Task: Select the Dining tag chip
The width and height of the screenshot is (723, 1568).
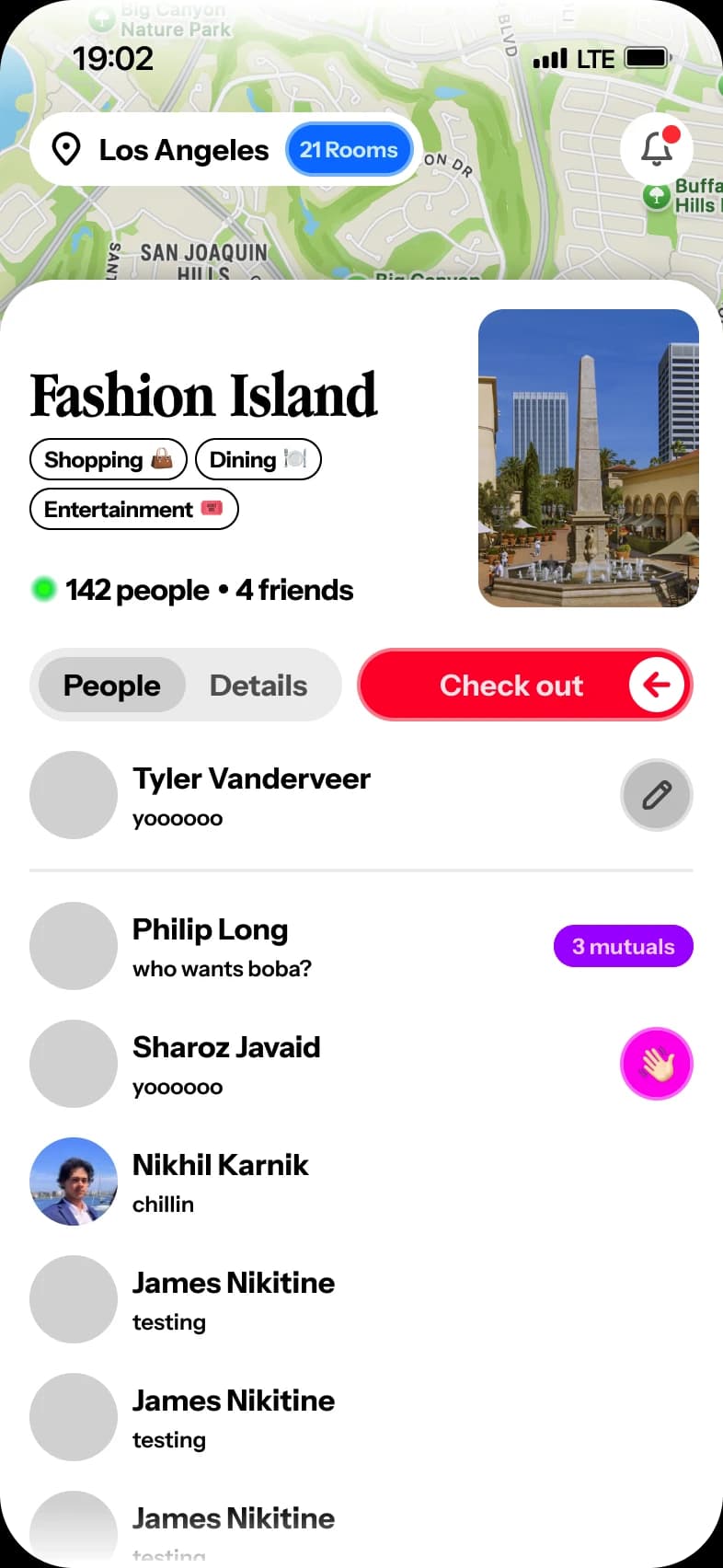Action: (258, 459)
